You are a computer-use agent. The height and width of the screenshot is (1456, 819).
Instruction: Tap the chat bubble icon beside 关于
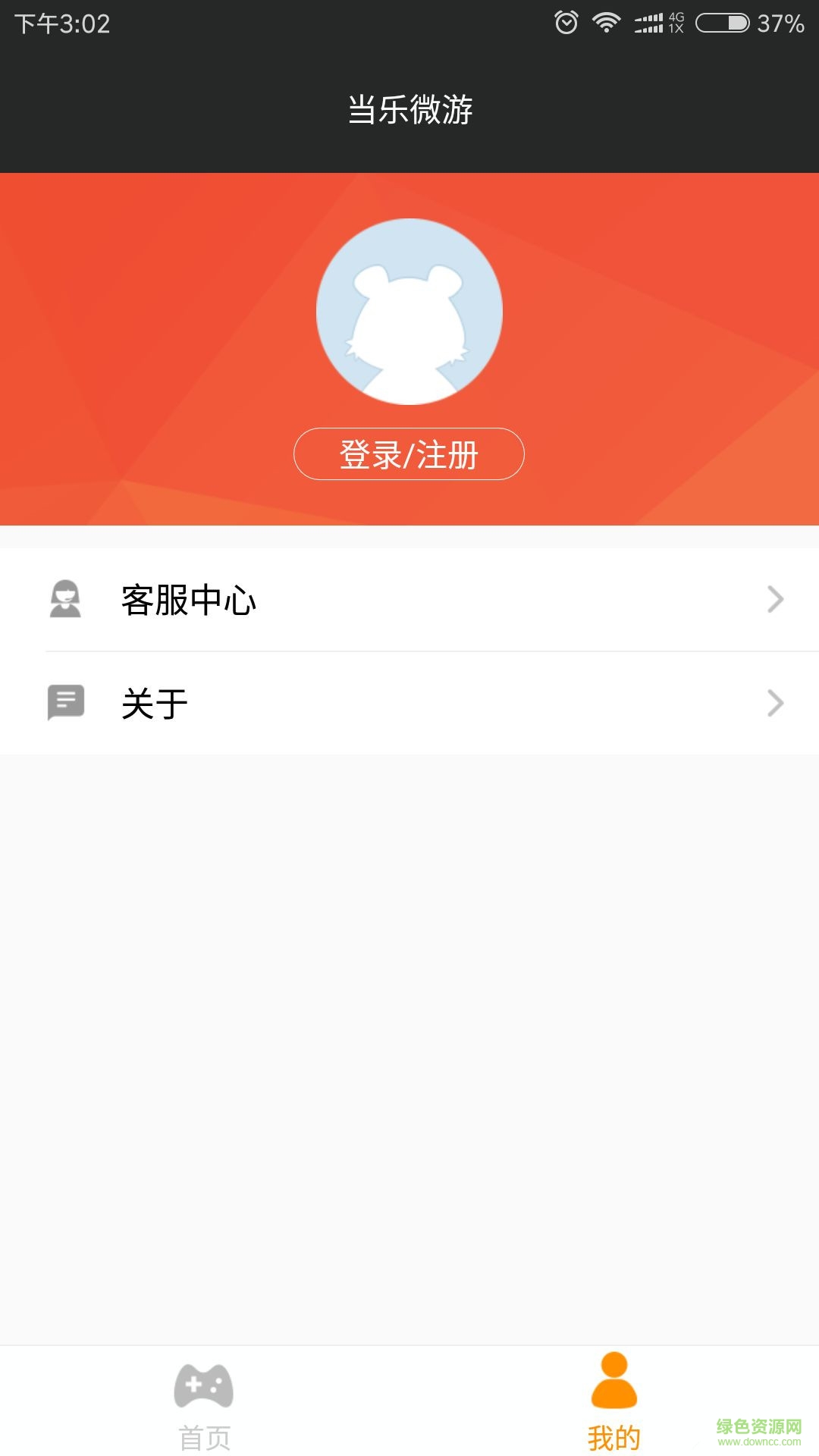coord(67,702)
